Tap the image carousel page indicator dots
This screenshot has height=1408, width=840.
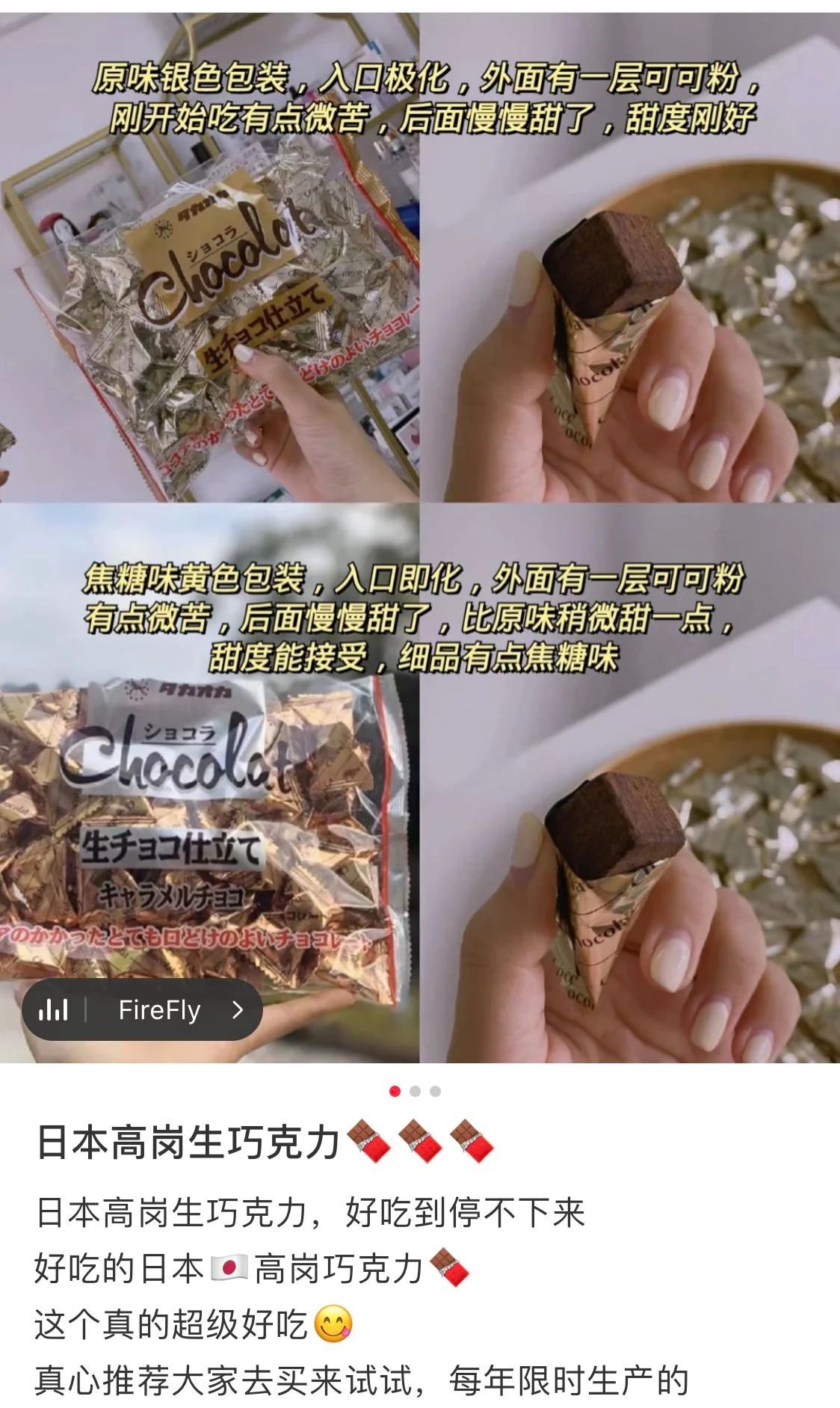[416, 1092]
